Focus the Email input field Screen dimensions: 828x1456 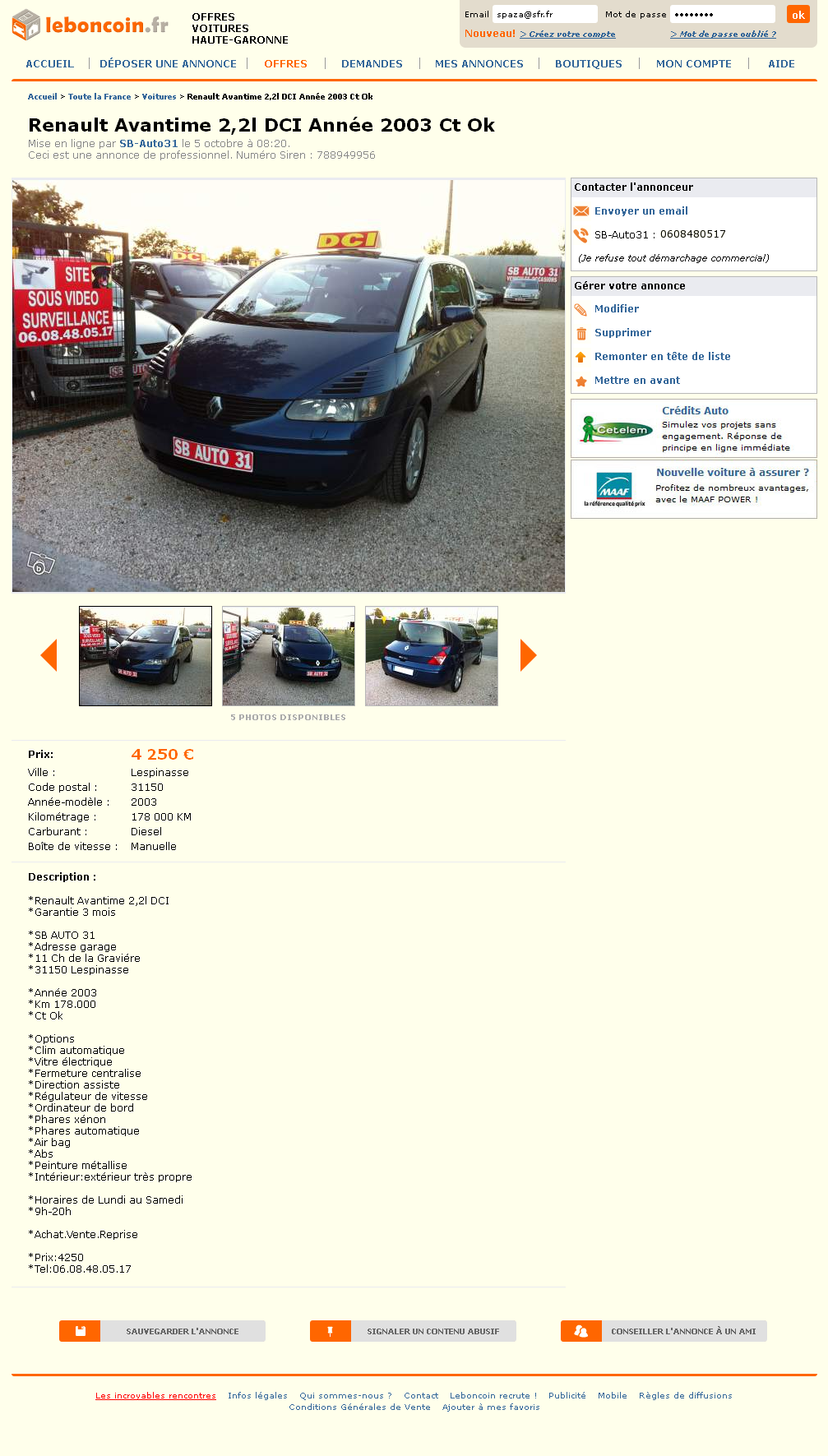coord(544,14)
